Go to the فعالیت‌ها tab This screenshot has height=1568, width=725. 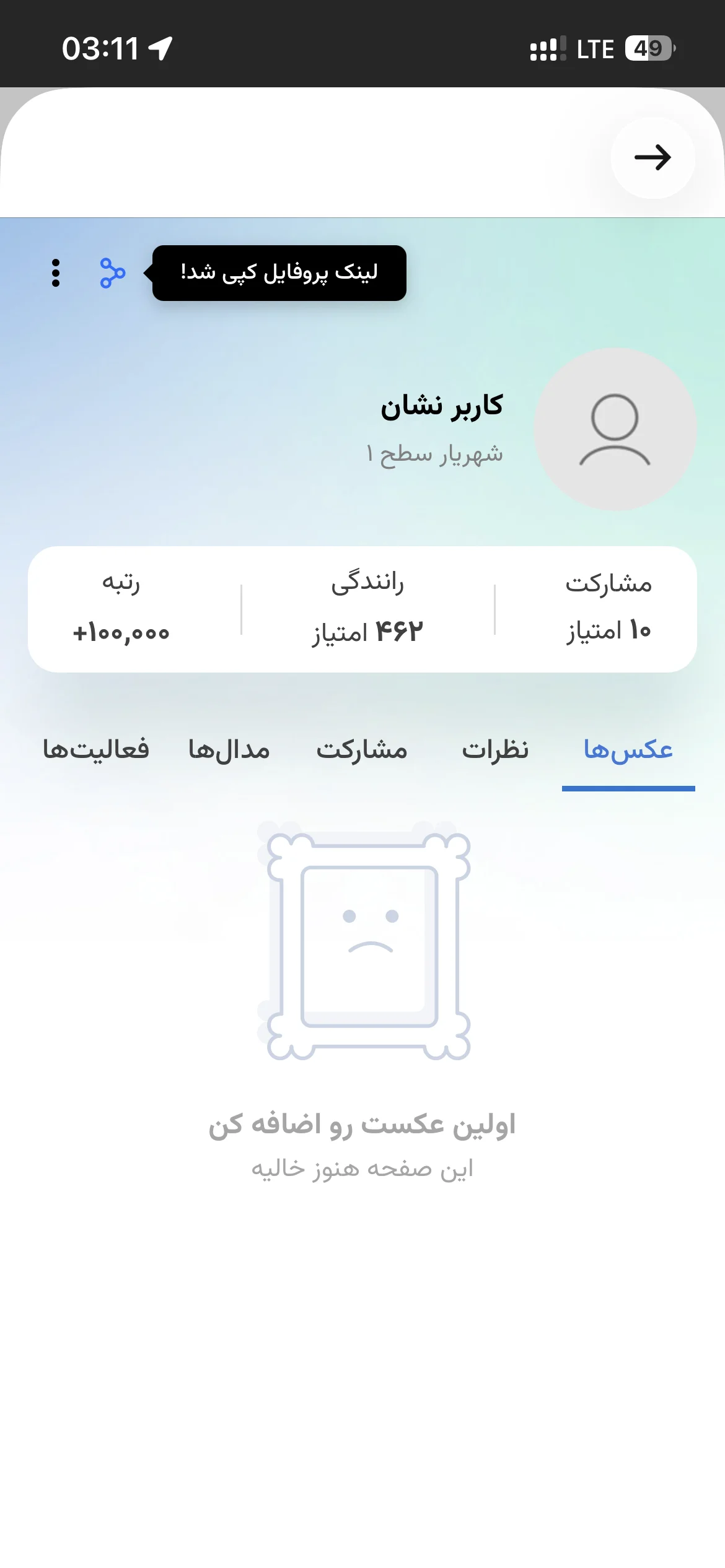(96, 750)
